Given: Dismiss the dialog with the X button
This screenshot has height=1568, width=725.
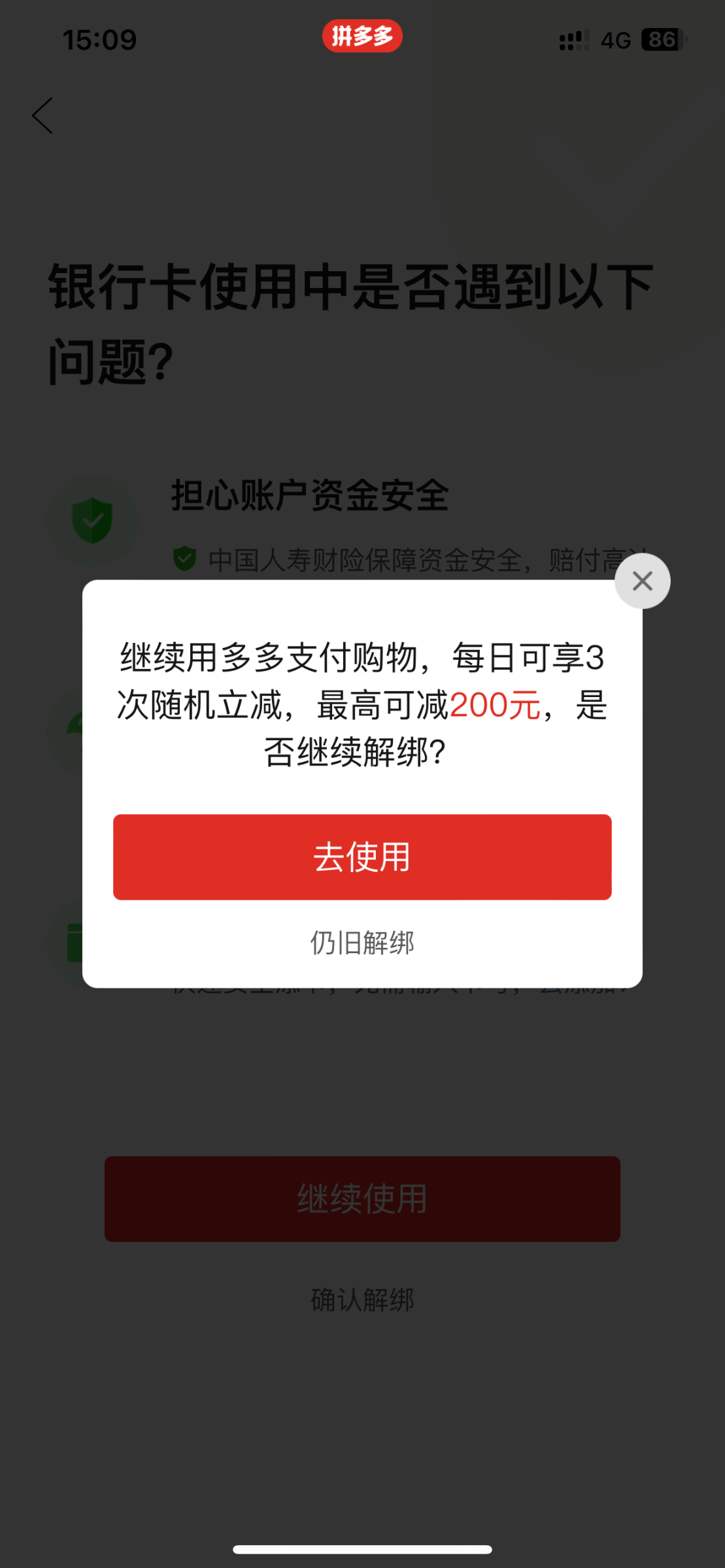Looking at the screenshot, I should 642,581.
